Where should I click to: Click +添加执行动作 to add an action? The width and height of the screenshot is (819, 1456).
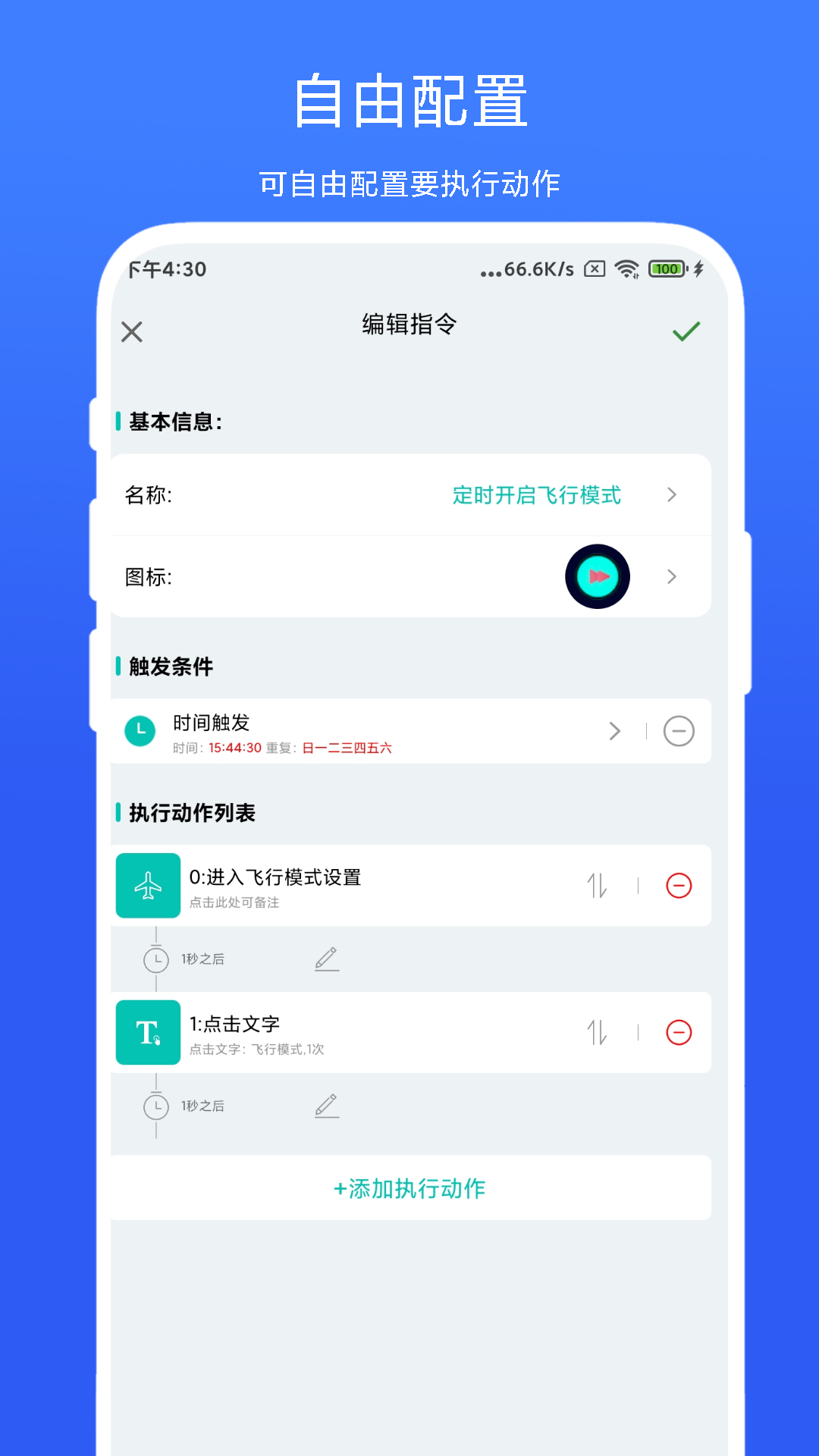tap(409, 1188)
